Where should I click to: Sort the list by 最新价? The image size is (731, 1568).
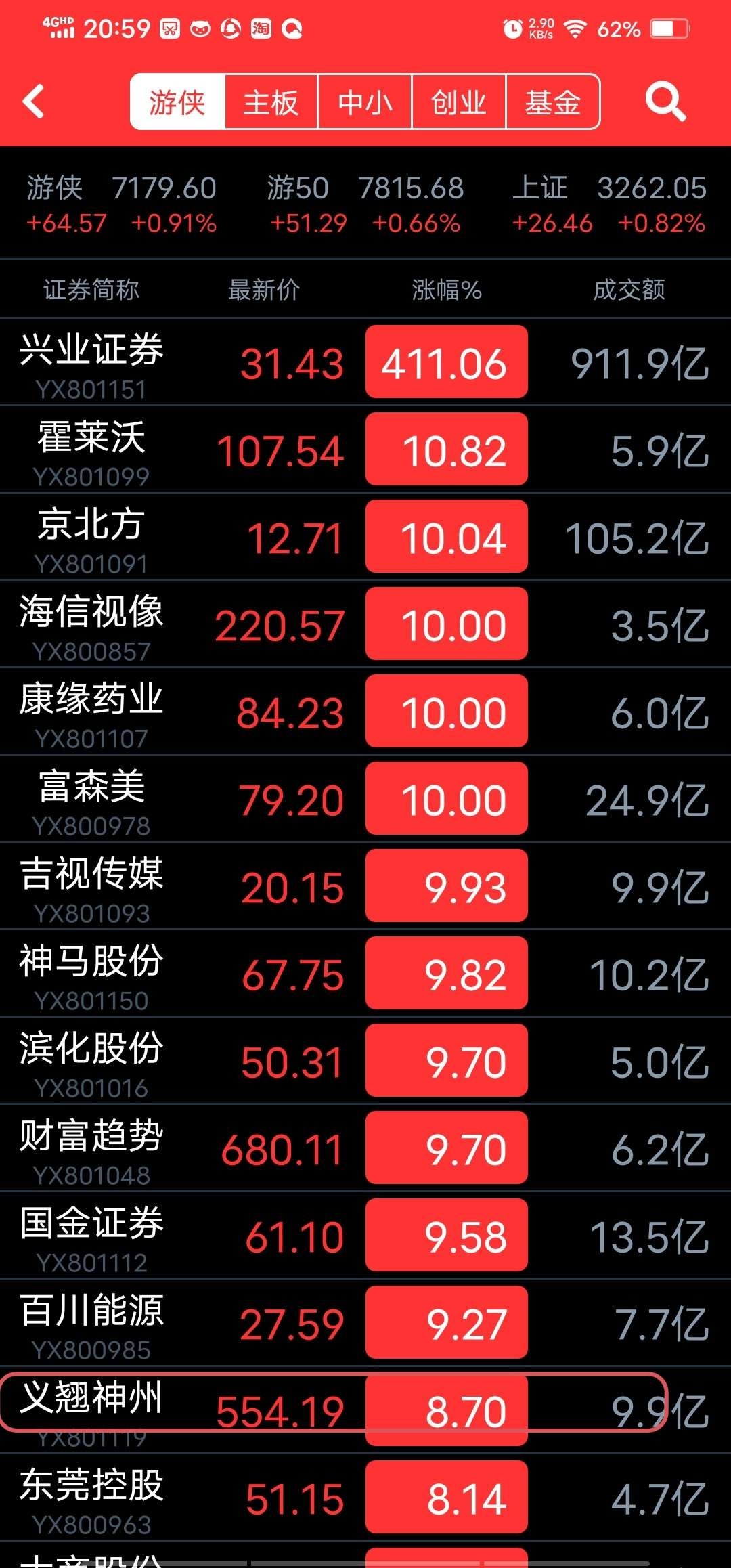[x=264, y=290]
